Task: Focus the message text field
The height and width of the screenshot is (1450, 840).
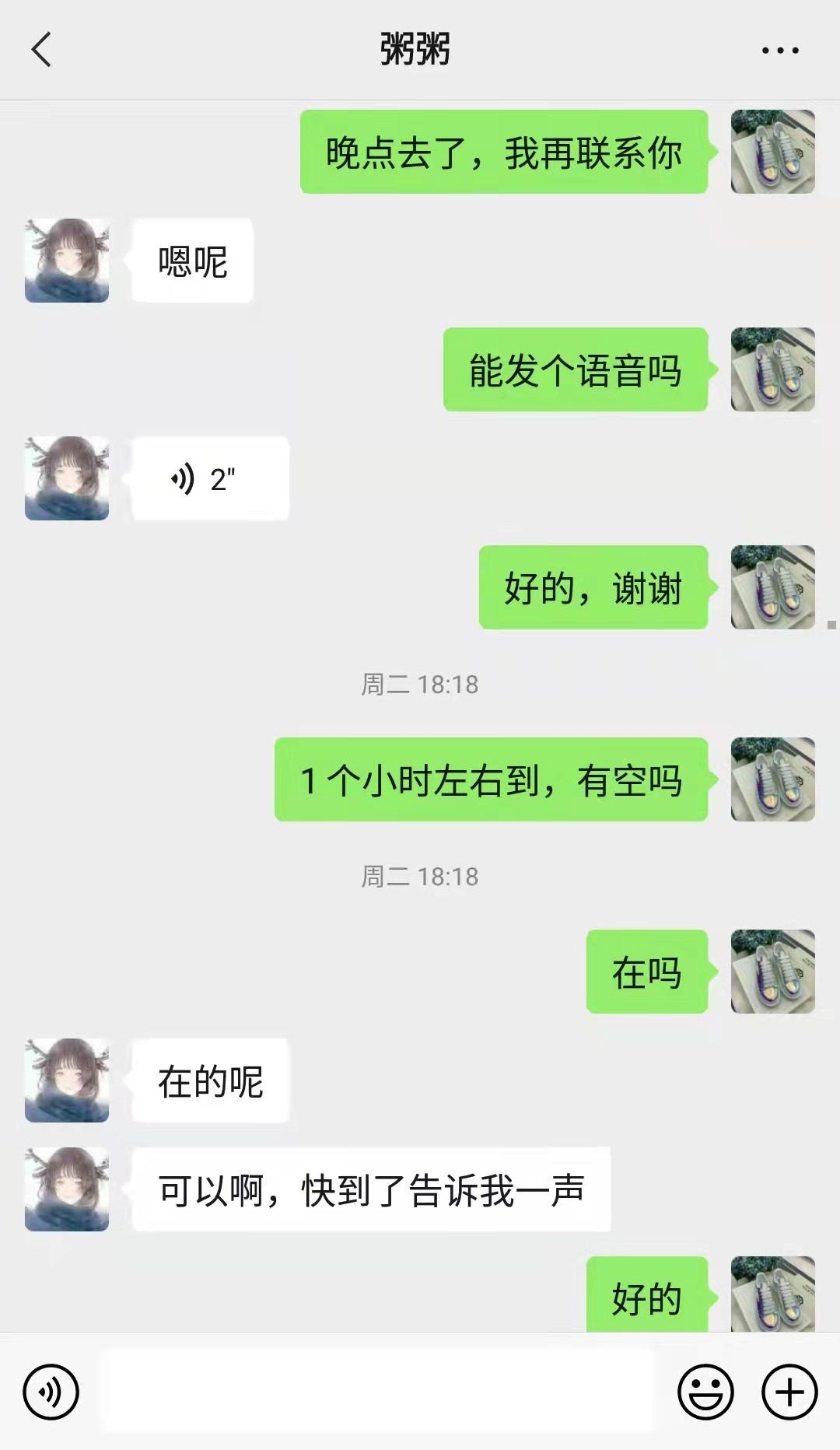Action: coord(378,1392)
